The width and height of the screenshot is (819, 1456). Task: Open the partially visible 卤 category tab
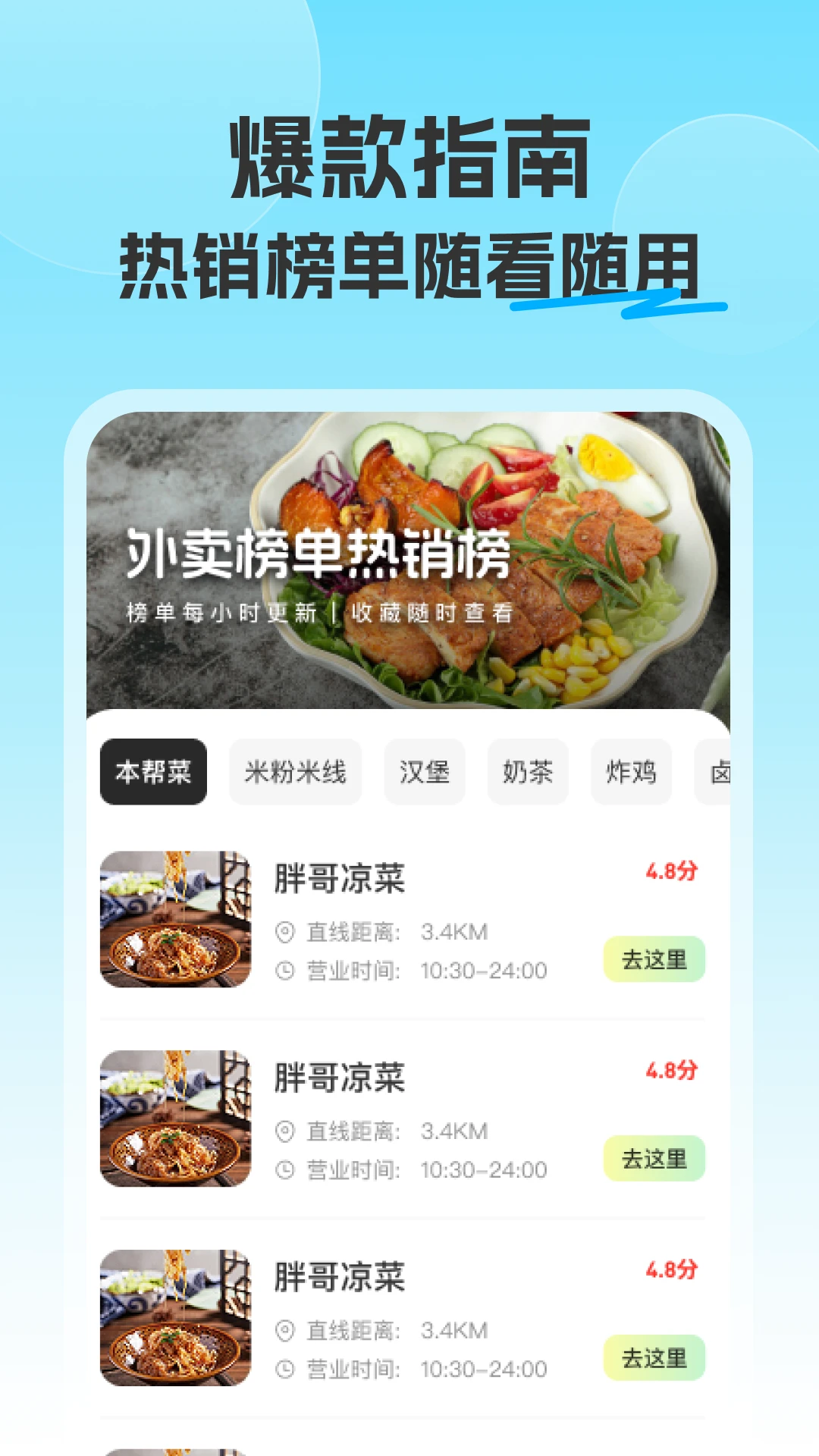pos(722,771)
